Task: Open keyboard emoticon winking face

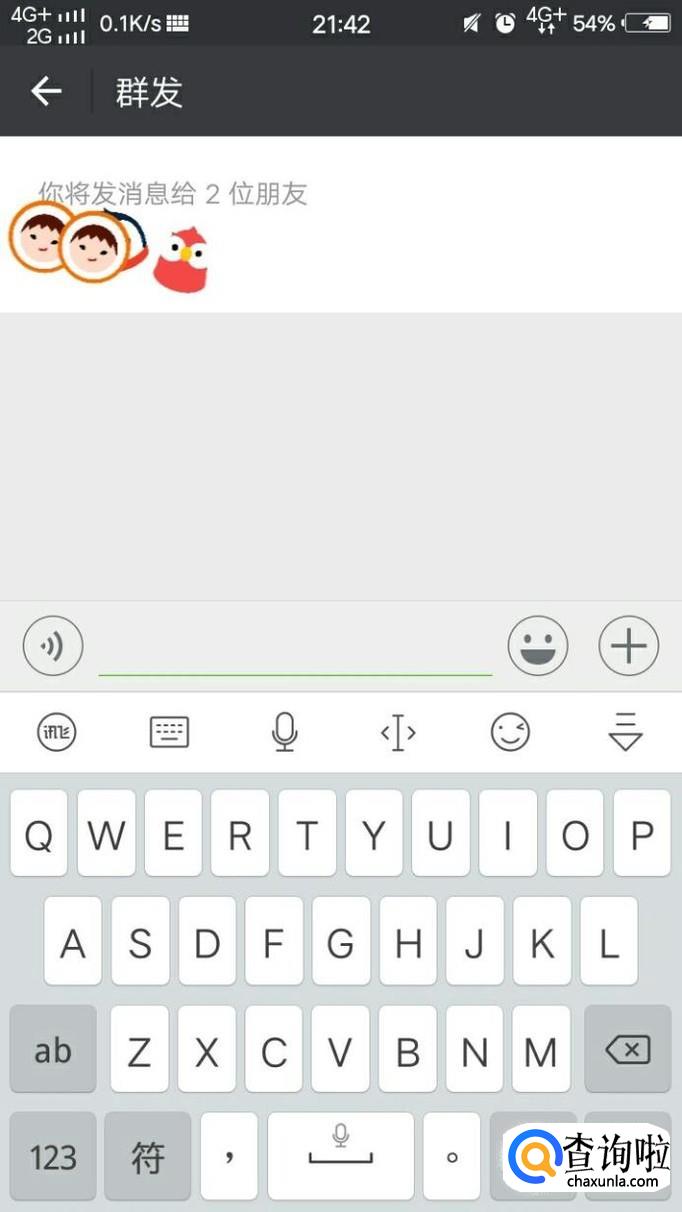Action: tap(511, 733)
